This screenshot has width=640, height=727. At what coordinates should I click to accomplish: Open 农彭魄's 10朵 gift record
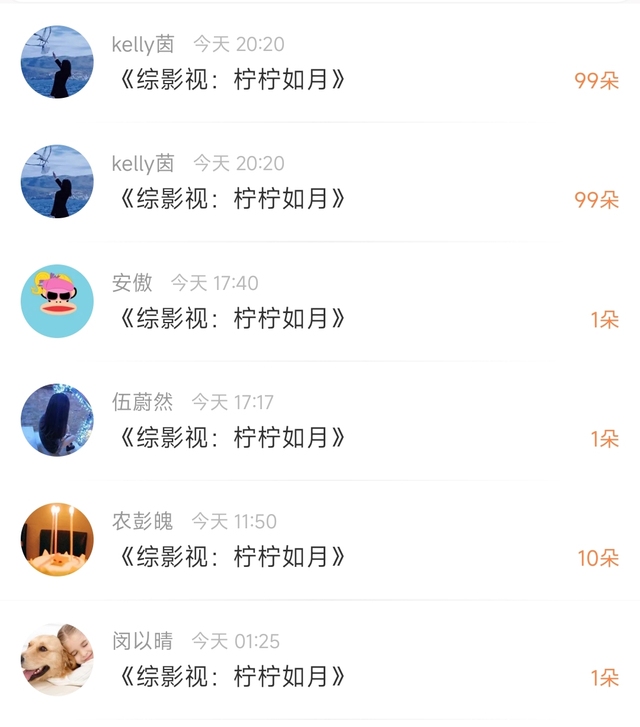click(320, 540)
